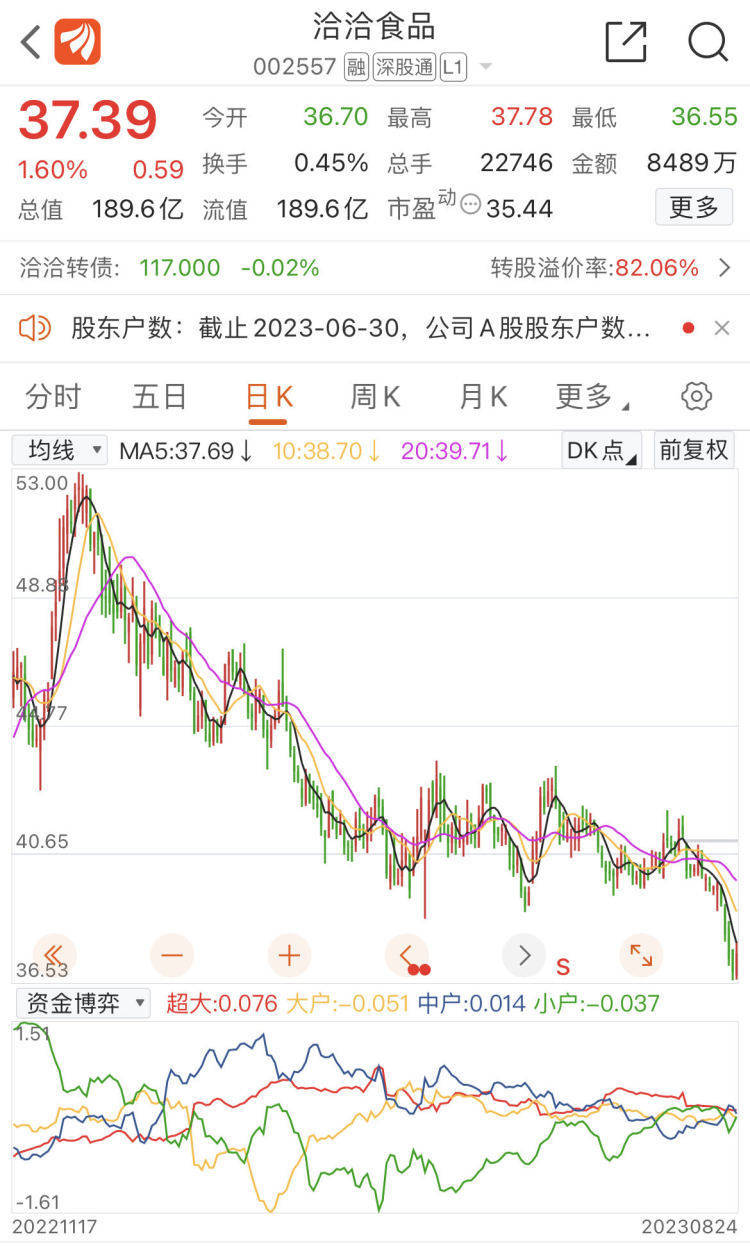Image resolution: width=750 pixels, height=1248 pixels.
Task: Go back using the top-left arrow
Action: (x=31, y=42)
